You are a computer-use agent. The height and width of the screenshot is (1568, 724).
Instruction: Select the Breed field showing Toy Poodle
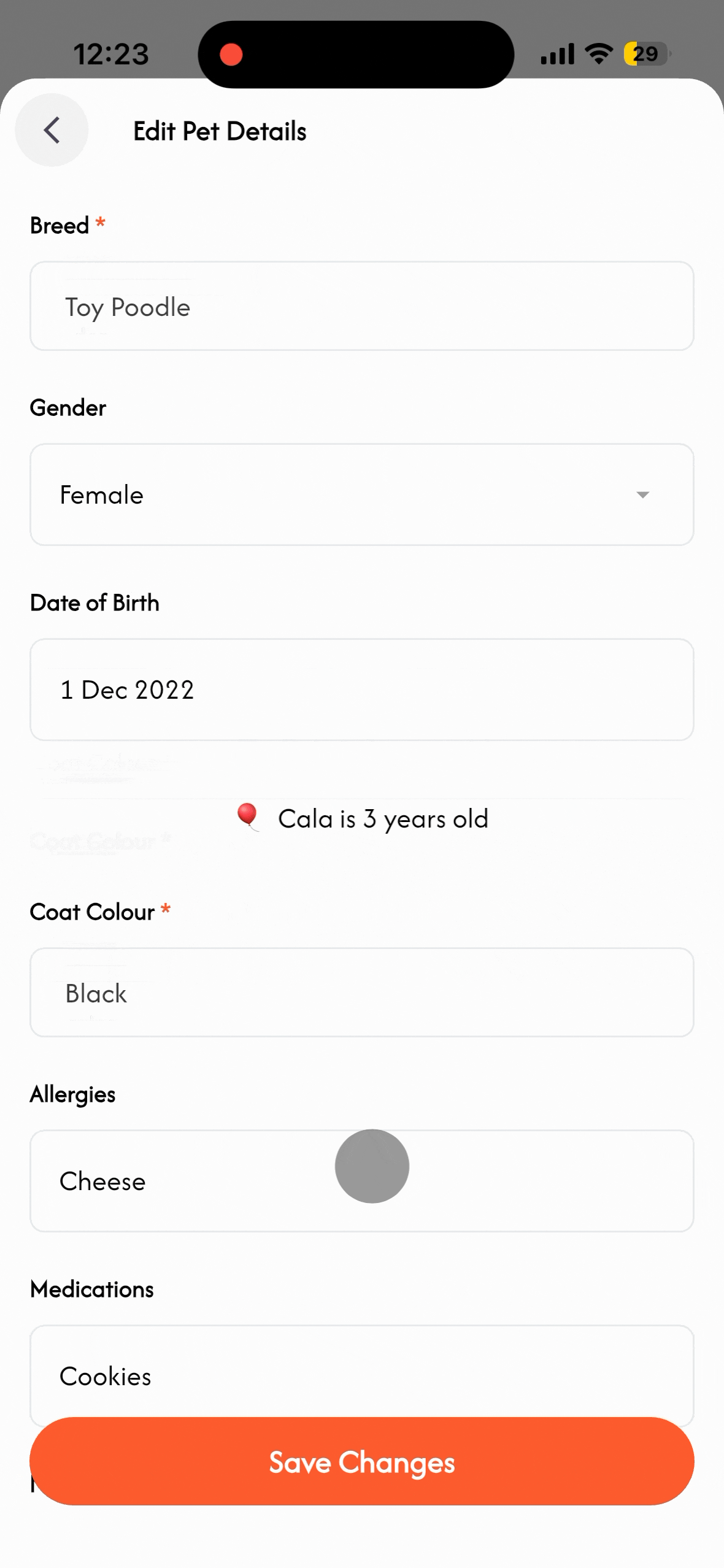click(362, 306)
